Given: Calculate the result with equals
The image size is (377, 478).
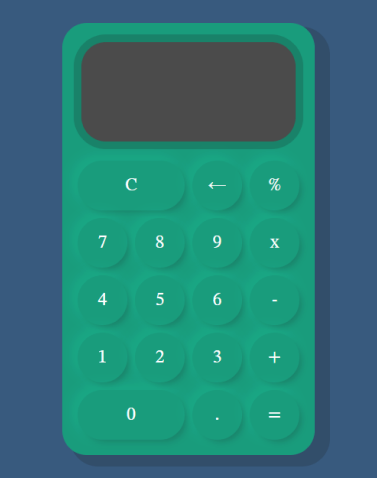Looking at the screenshot, I should pos(274,415).
